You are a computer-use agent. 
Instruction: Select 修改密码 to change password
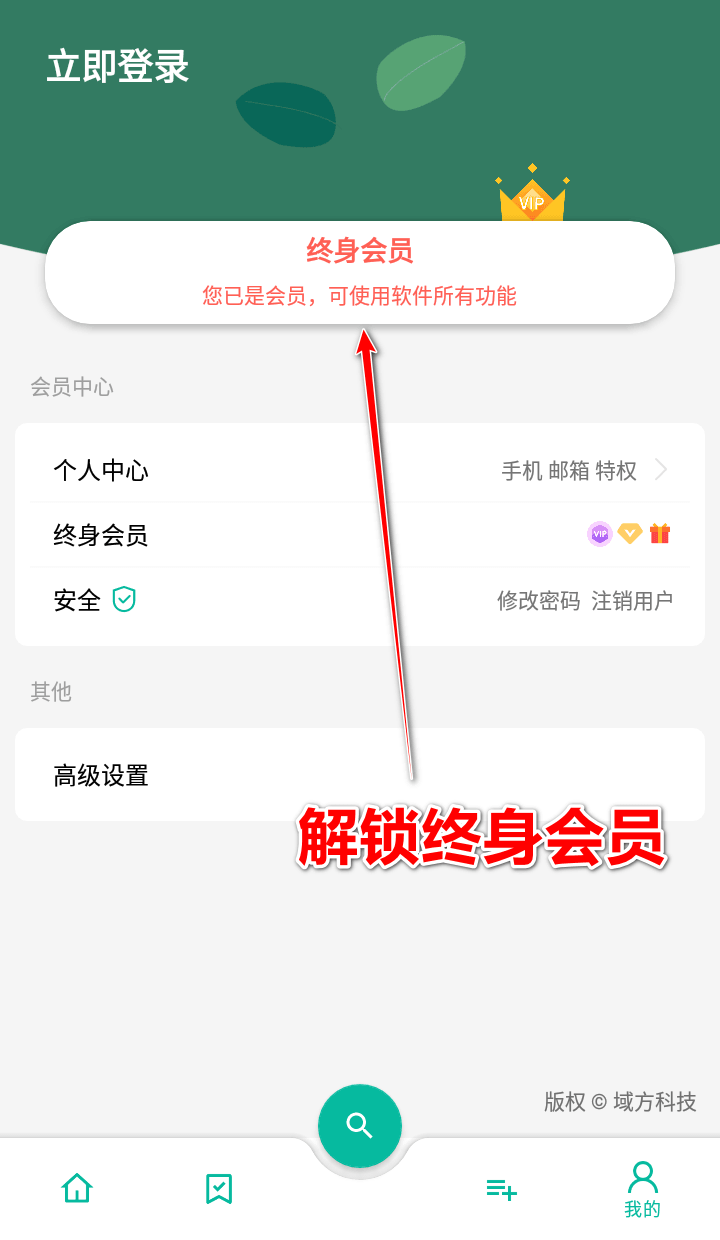pyautogui.click(x=539, y=601)
